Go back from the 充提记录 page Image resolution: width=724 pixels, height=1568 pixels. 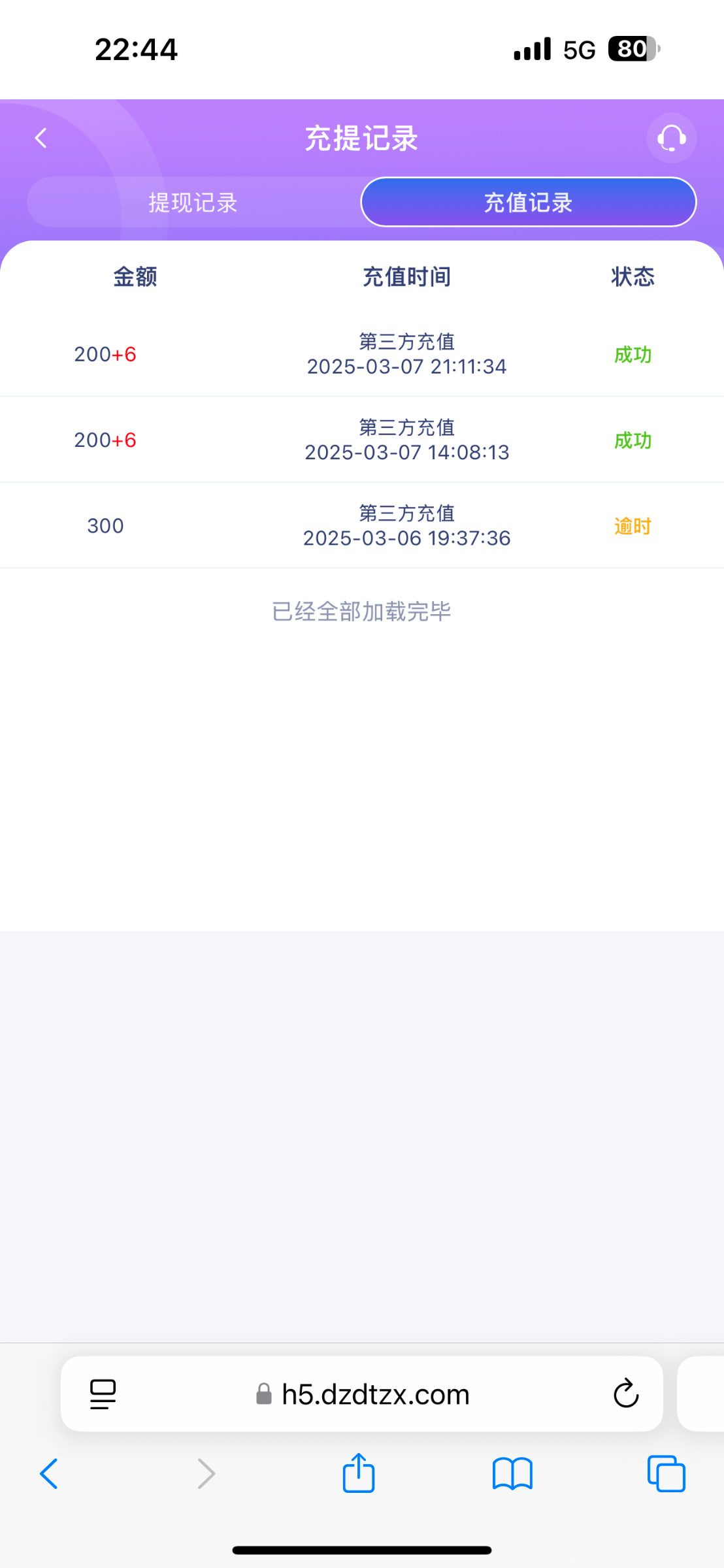click(41, 138)
